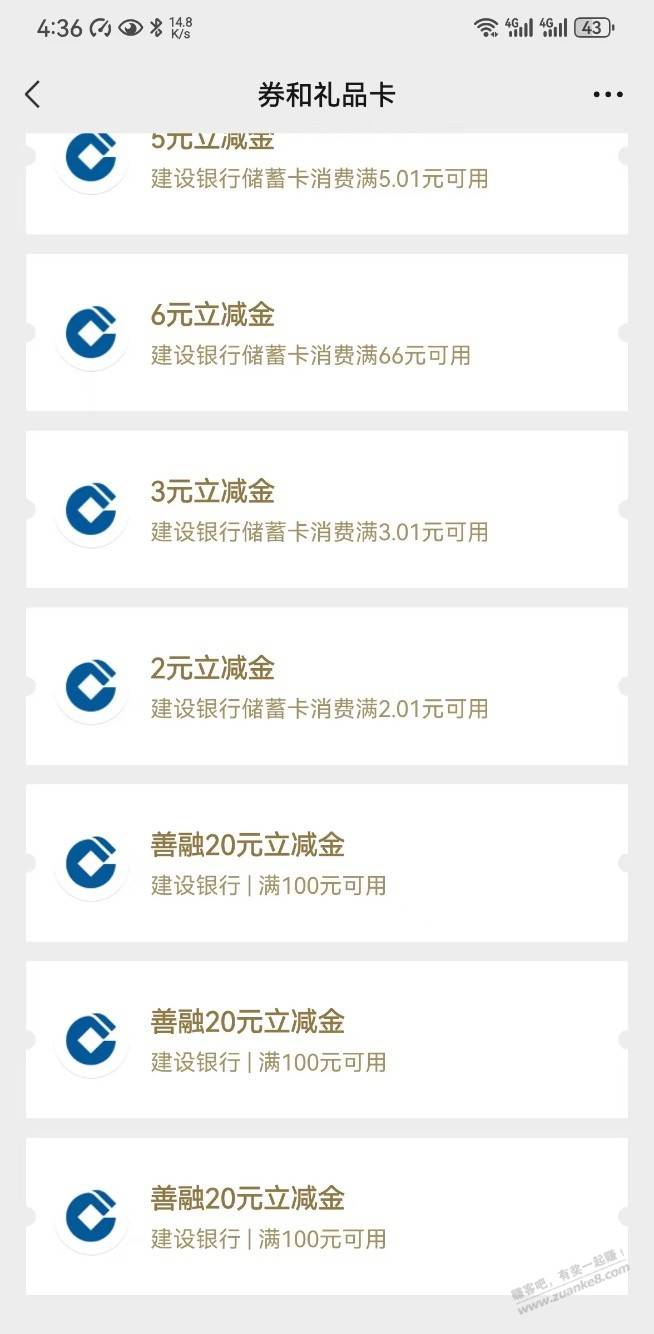654x1334 pixels.
Task: Select the 2元立减金 coupon card
Action: (327, 686)
